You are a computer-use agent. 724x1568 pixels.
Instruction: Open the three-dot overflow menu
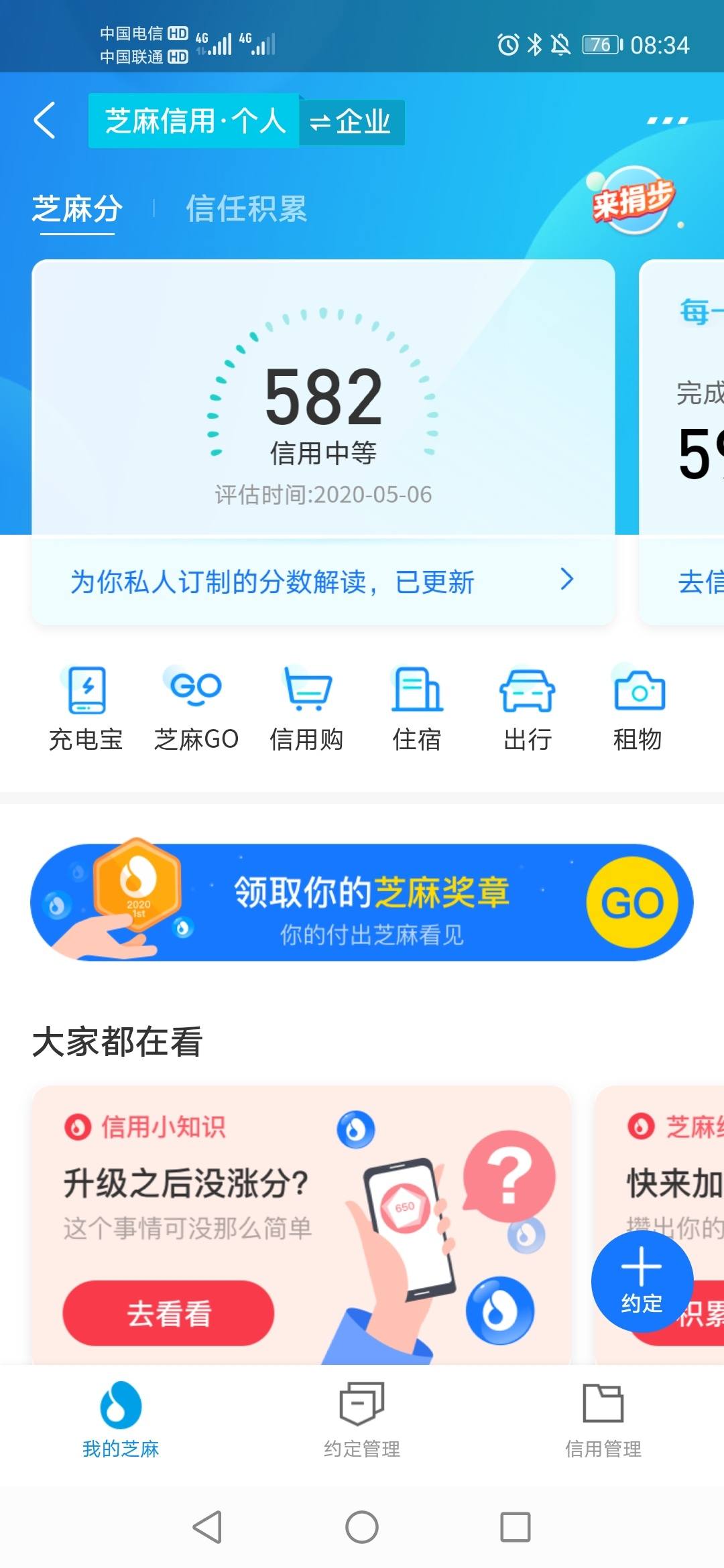tap(667, 121)
